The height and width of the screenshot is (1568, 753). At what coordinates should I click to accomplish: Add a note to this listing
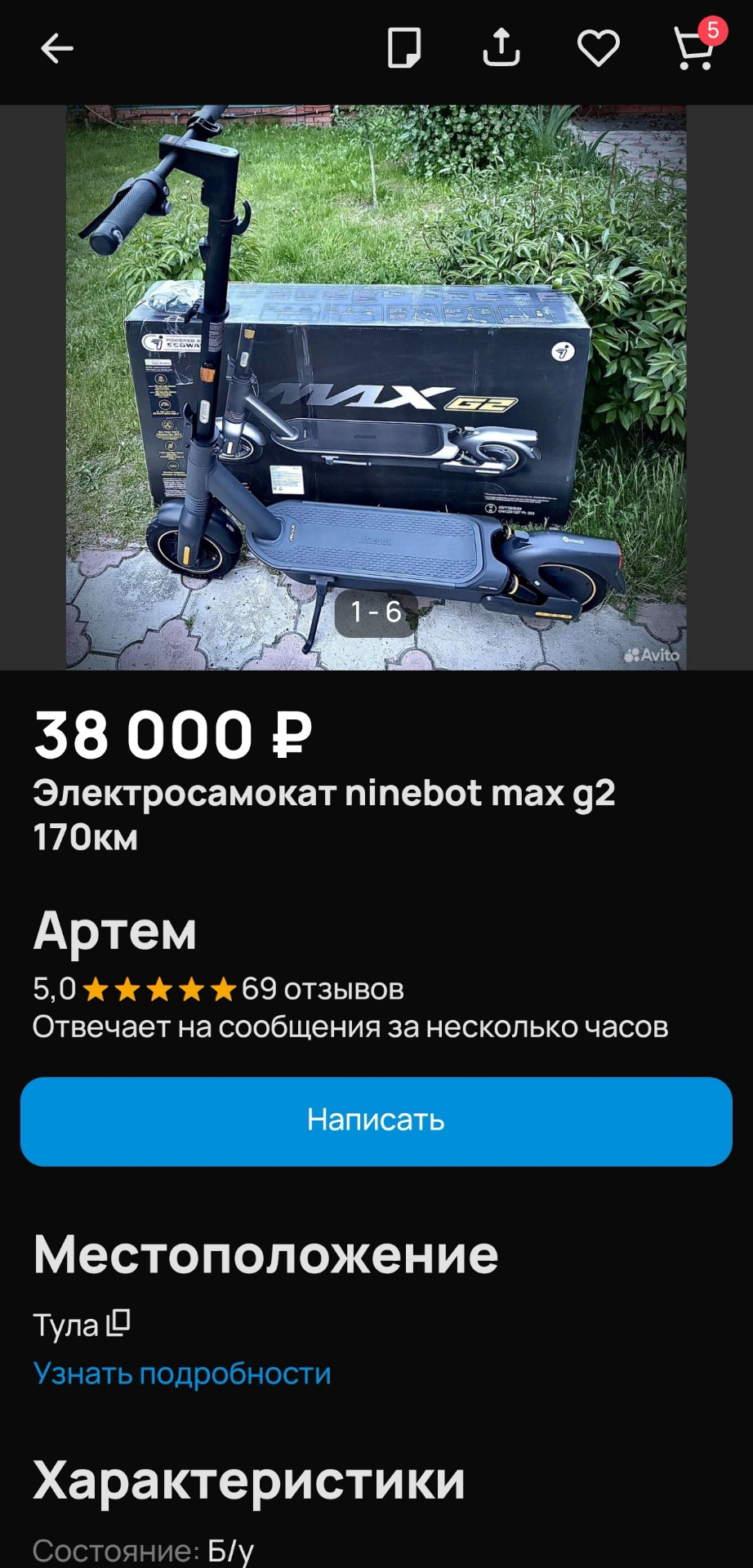[x=403, y=48]
